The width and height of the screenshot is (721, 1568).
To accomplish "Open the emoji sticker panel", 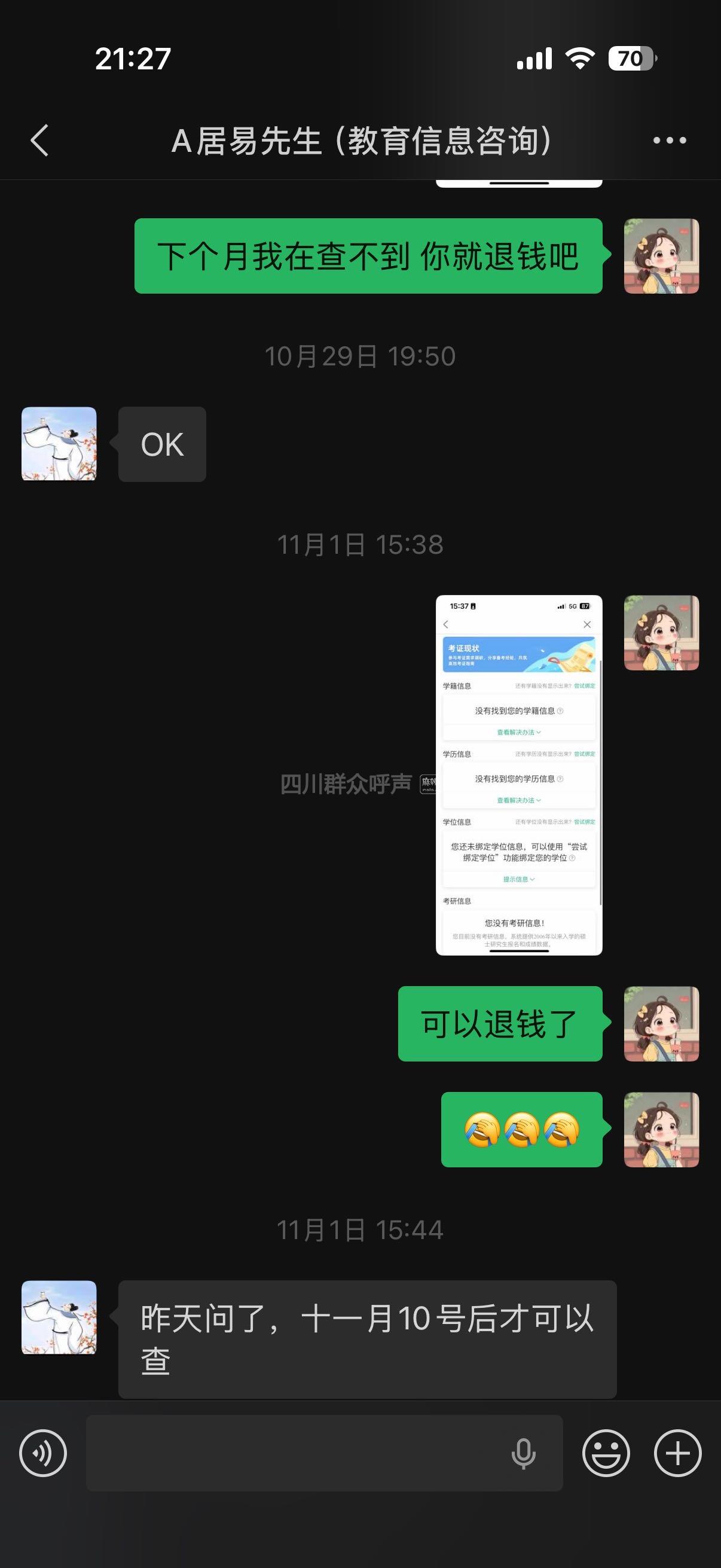I will (x=606, y=1453).
